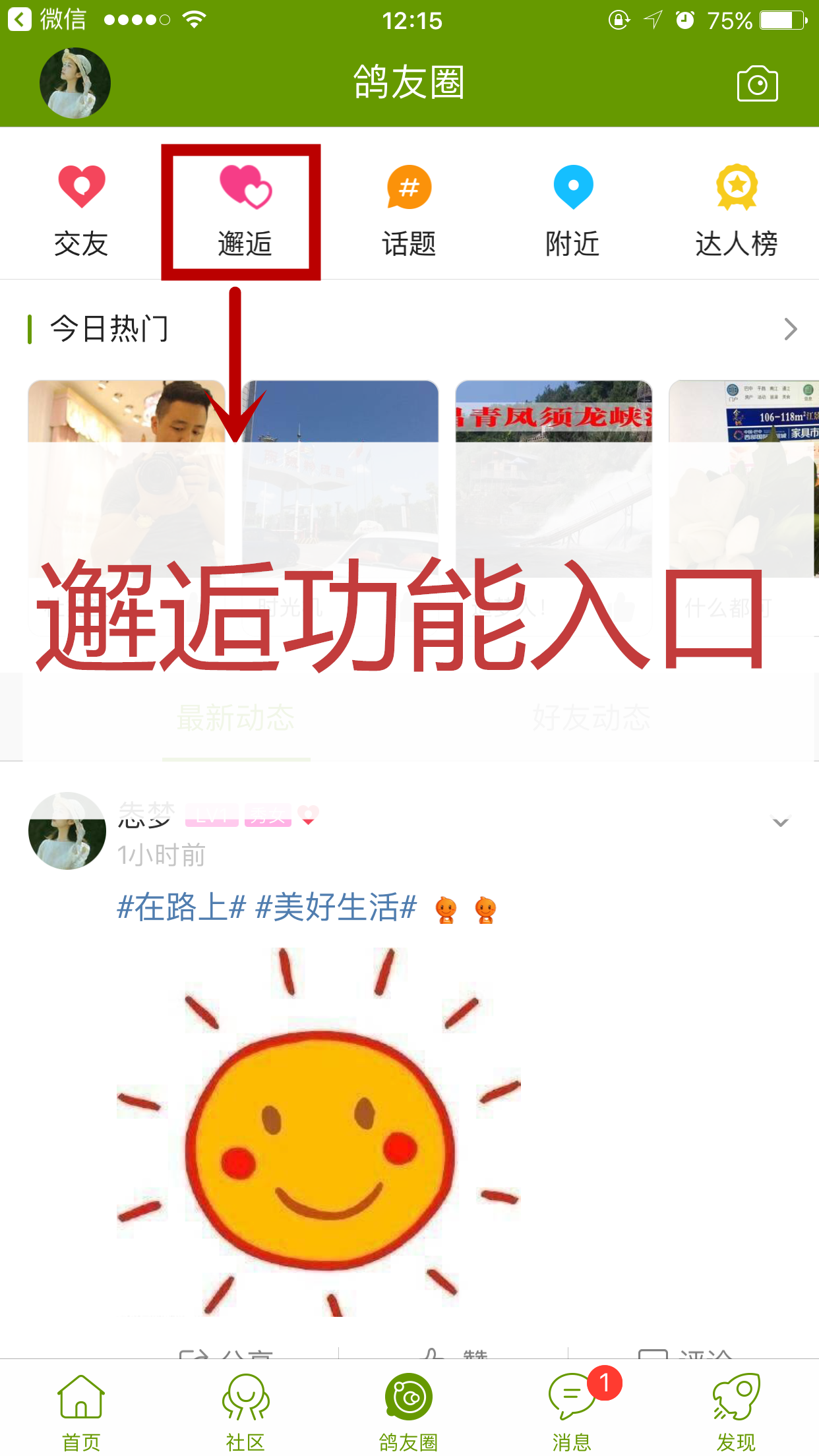Switch to 发现 discover tab
The image size is (819, 1456).
(736, 1412)
